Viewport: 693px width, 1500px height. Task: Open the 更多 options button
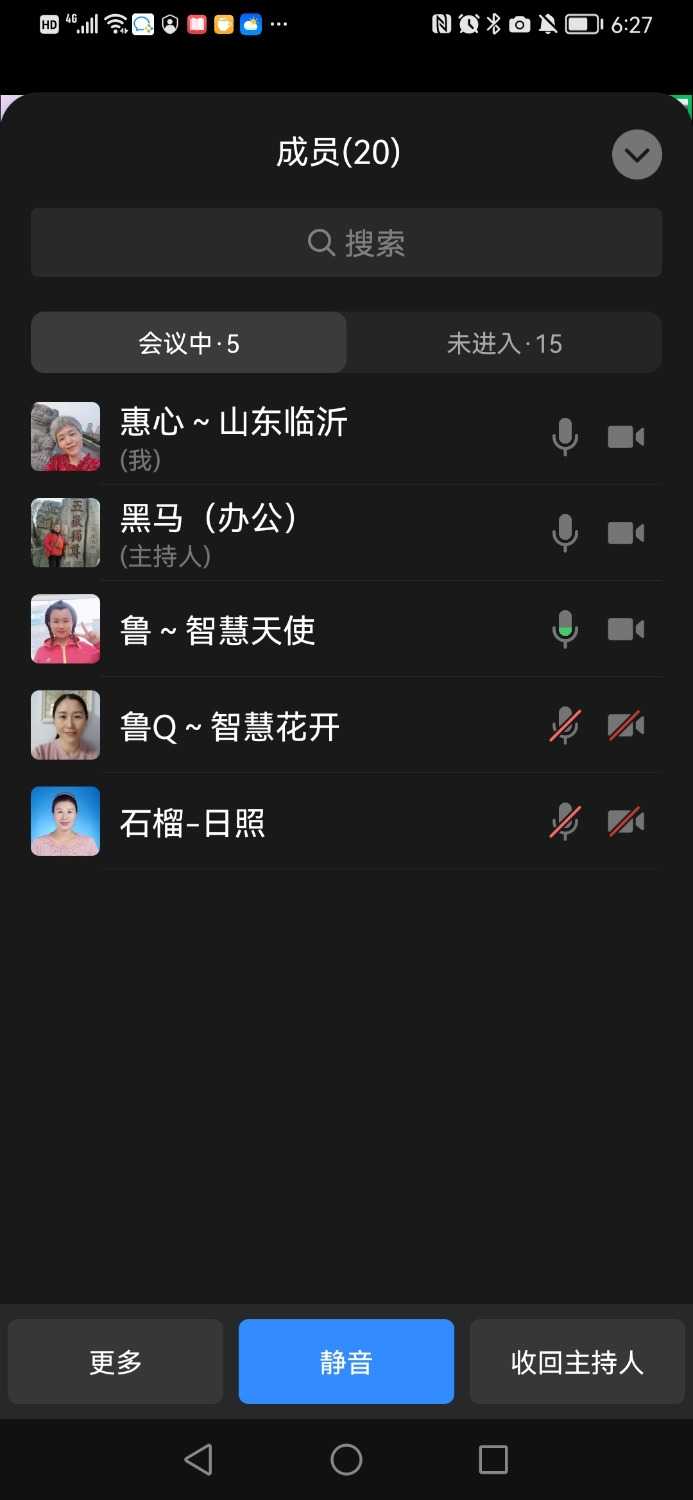coord(116,1361)
